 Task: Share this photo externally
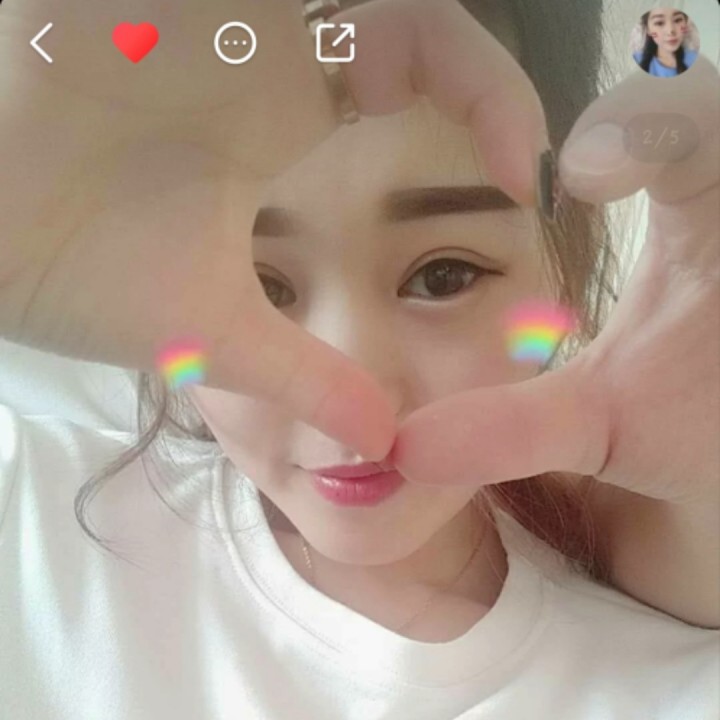[x=335, y=43]
